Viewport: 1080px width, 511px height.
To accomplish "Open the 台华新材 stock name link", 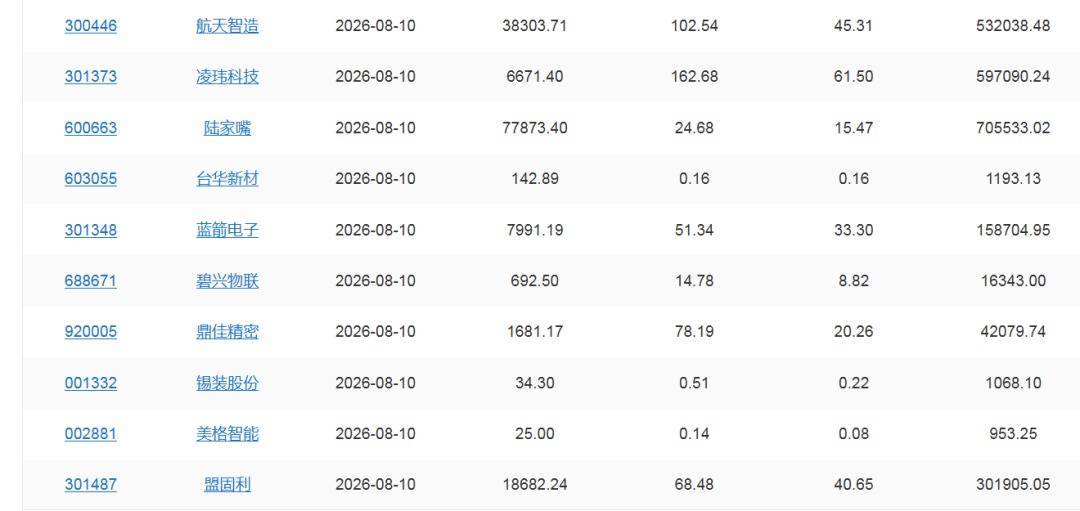I will tap(227, 179).
